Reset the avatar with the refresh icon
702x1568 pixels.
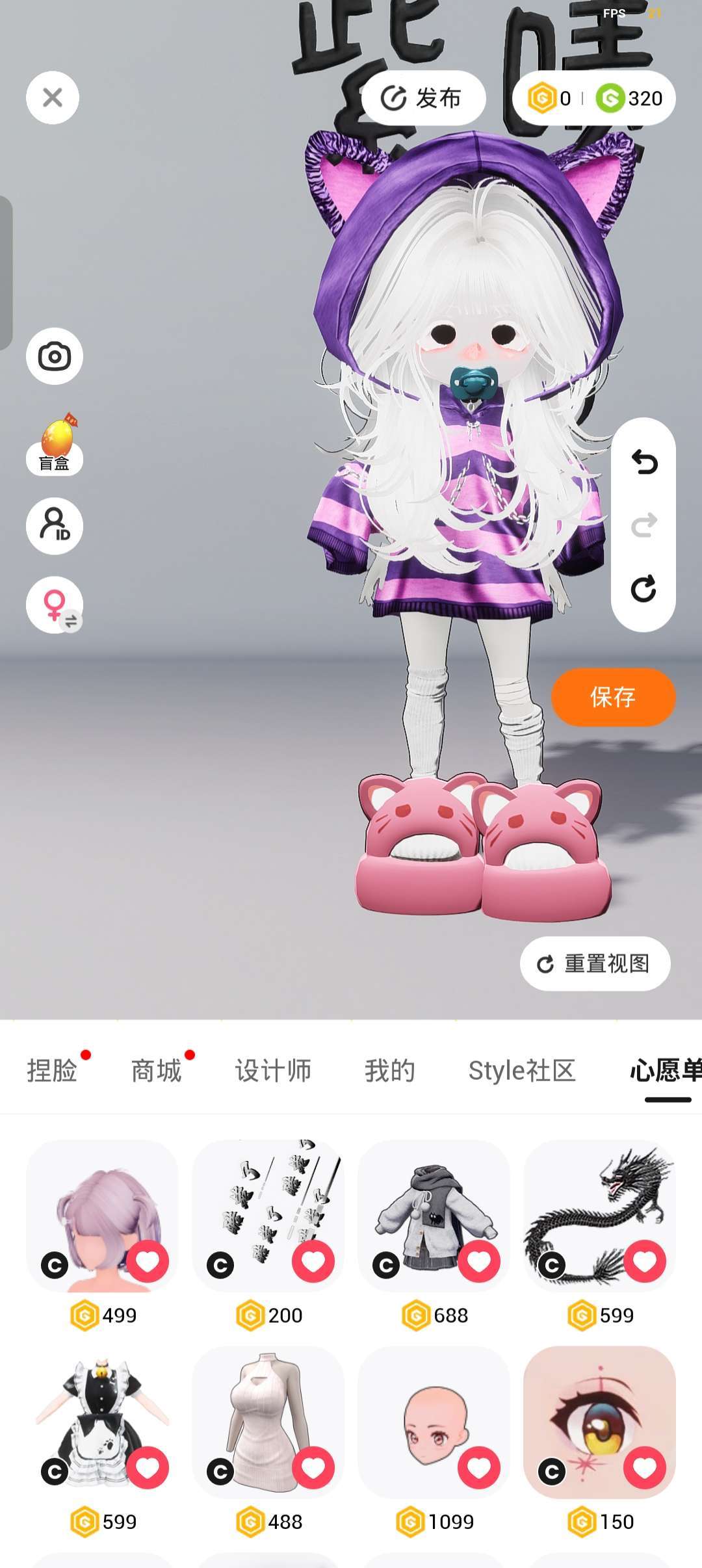pos(643,589)
